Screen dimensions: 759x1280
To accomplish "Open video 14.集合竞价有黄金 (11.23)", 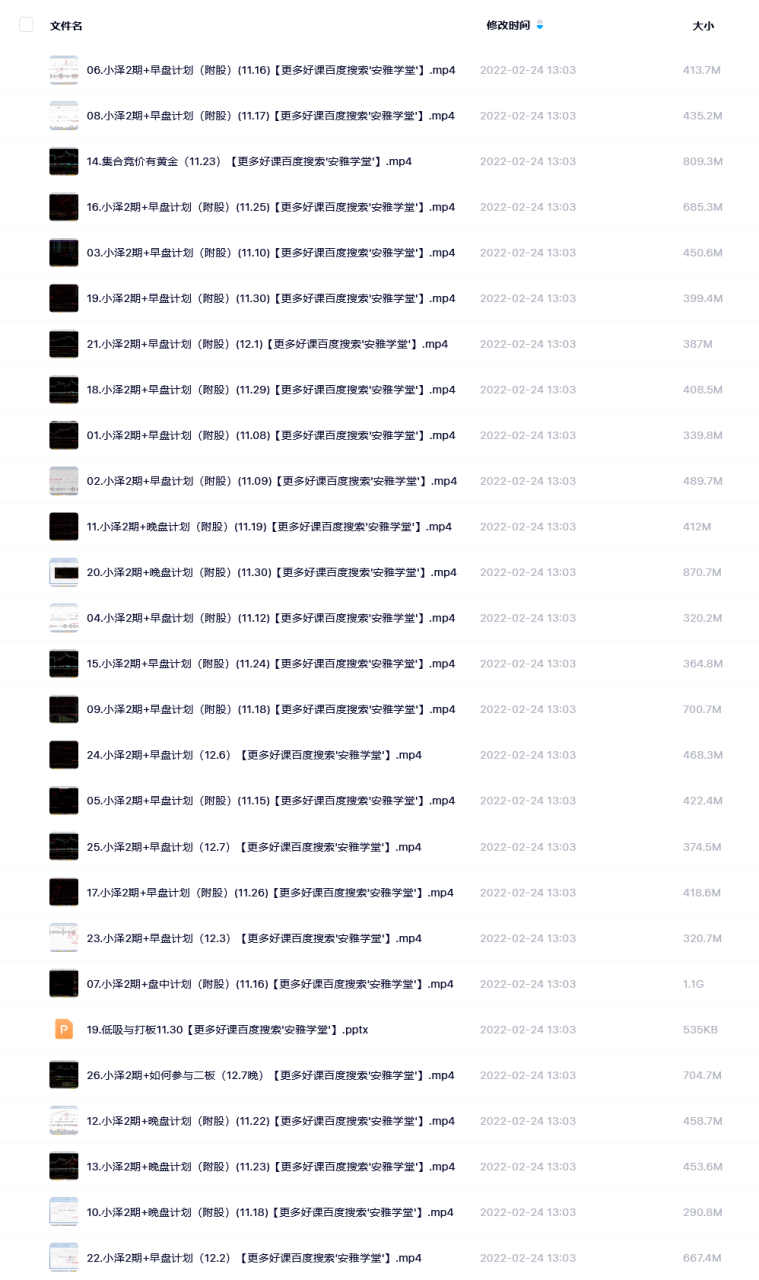I will point(249,161).
